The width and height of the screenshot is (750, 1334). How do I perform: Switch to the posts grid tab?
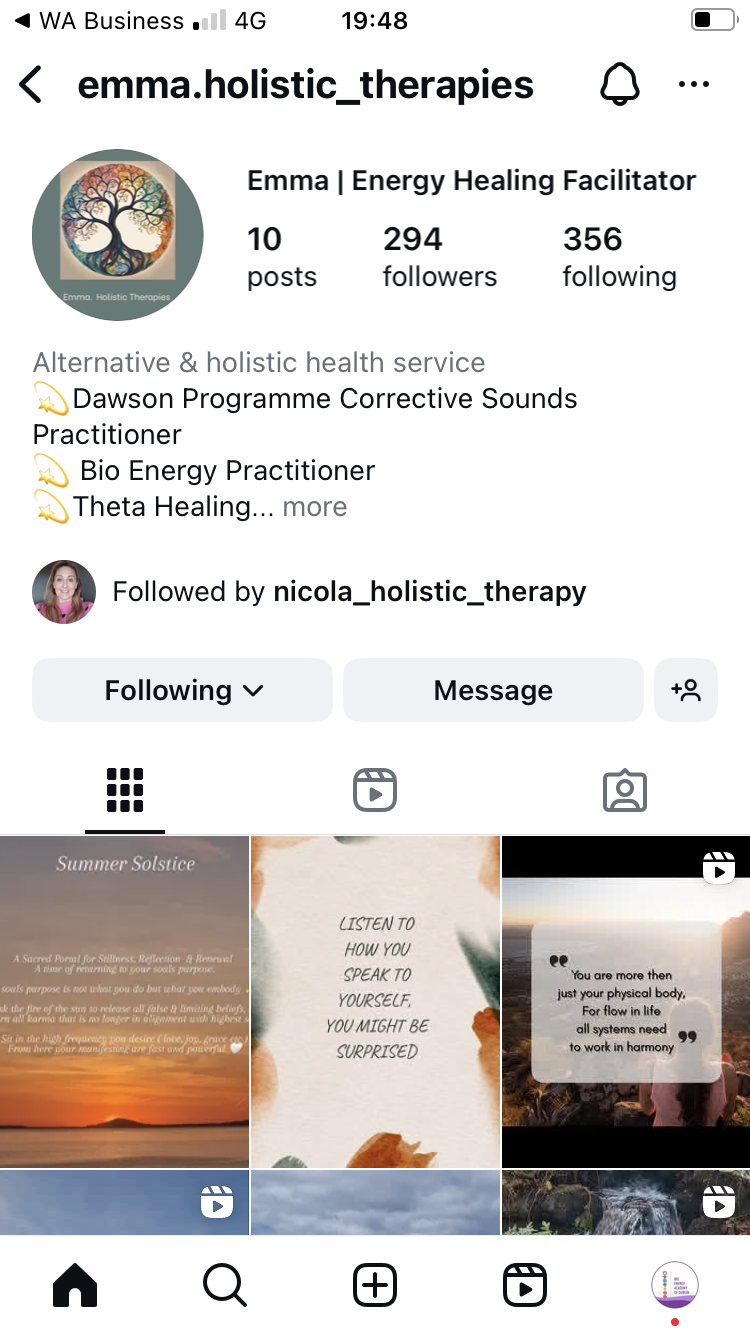[x=125, y=790]
